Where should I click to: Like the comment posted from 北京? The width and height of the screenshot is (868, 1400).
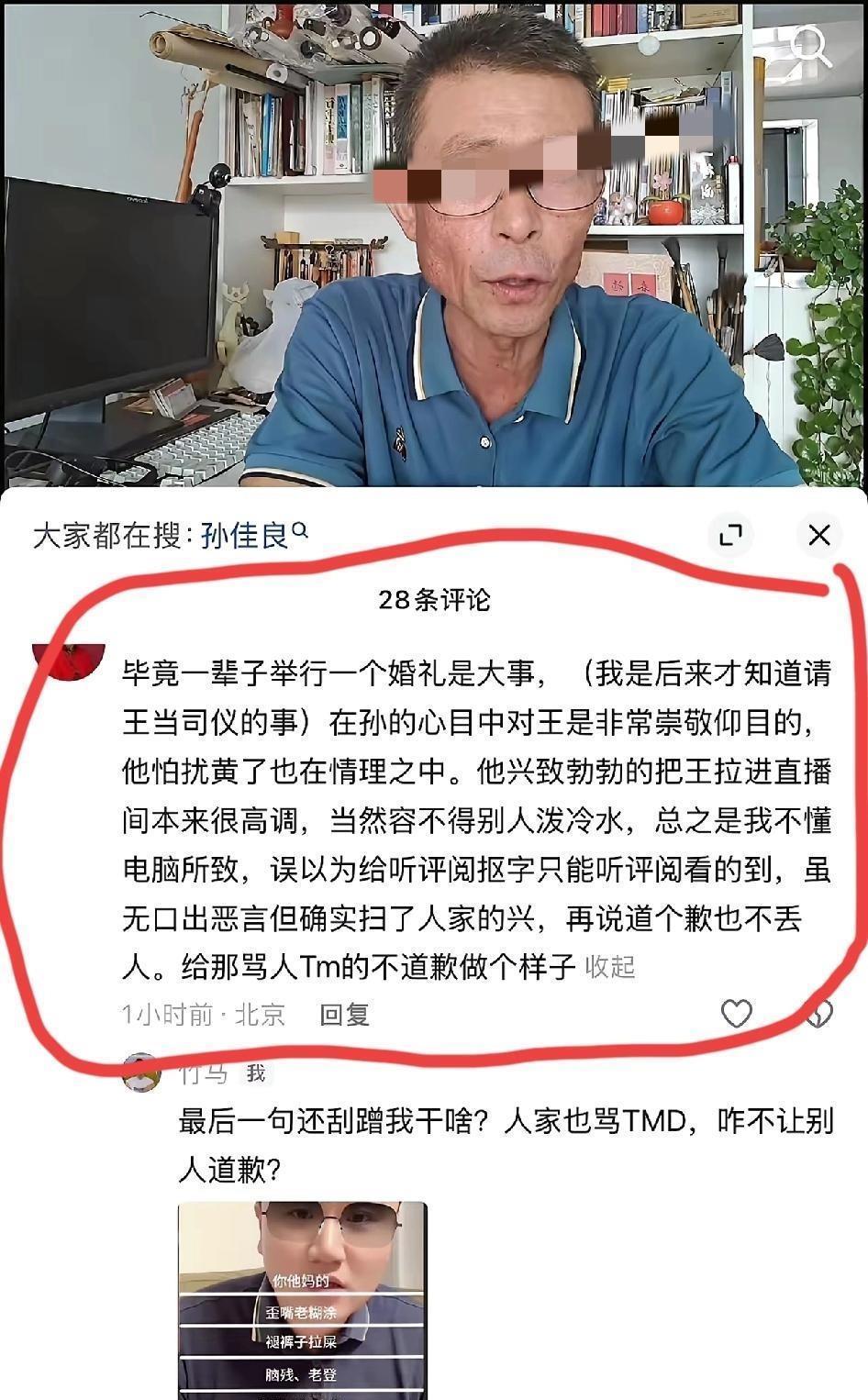click(x=736, y=1014)
